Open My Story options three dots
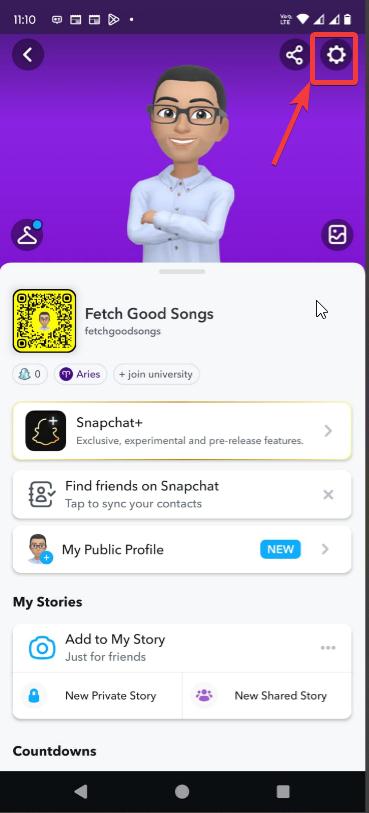This screenshot has height=813, width=369. (328, 648)
